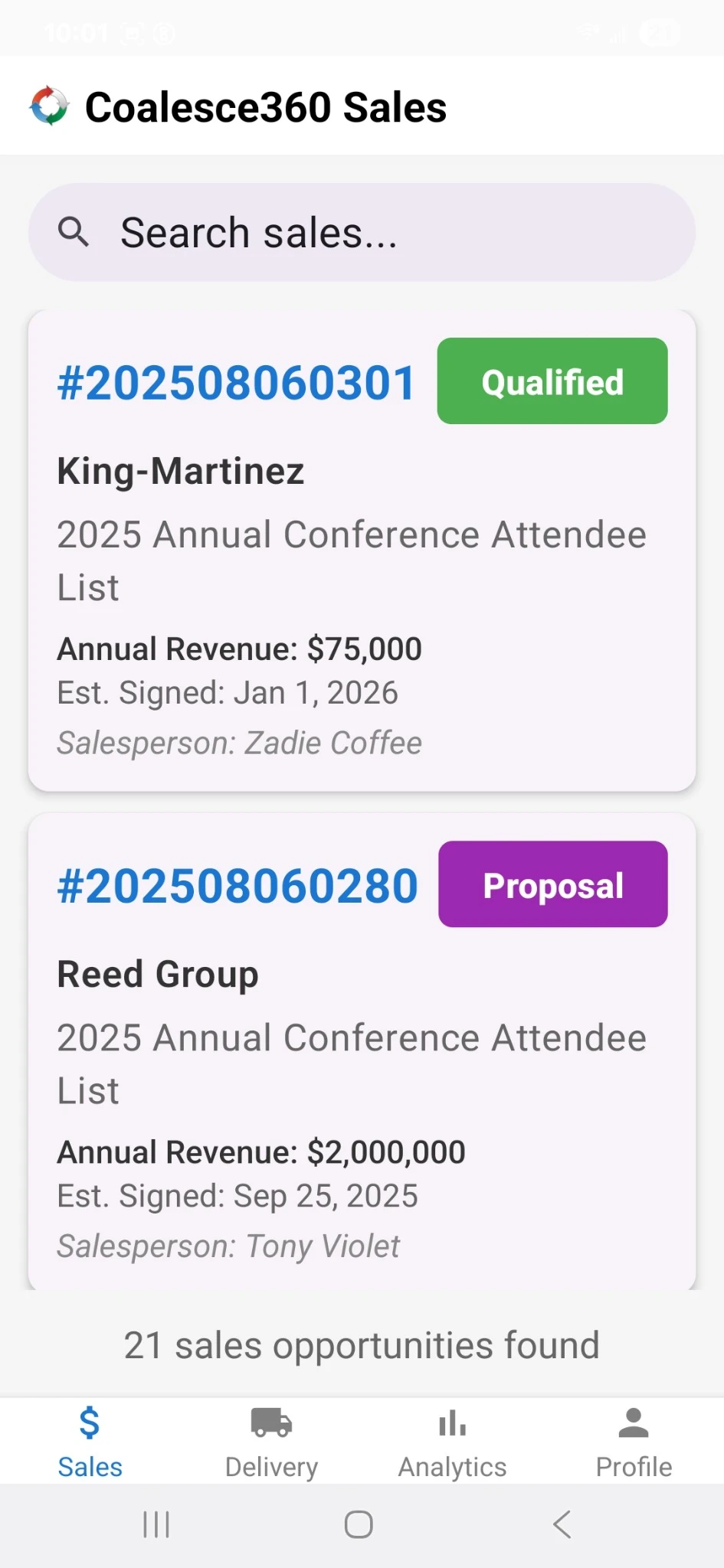The image size is (724, 1568).
Task: Select the Profile tab label
Action: pos(633,1465)
